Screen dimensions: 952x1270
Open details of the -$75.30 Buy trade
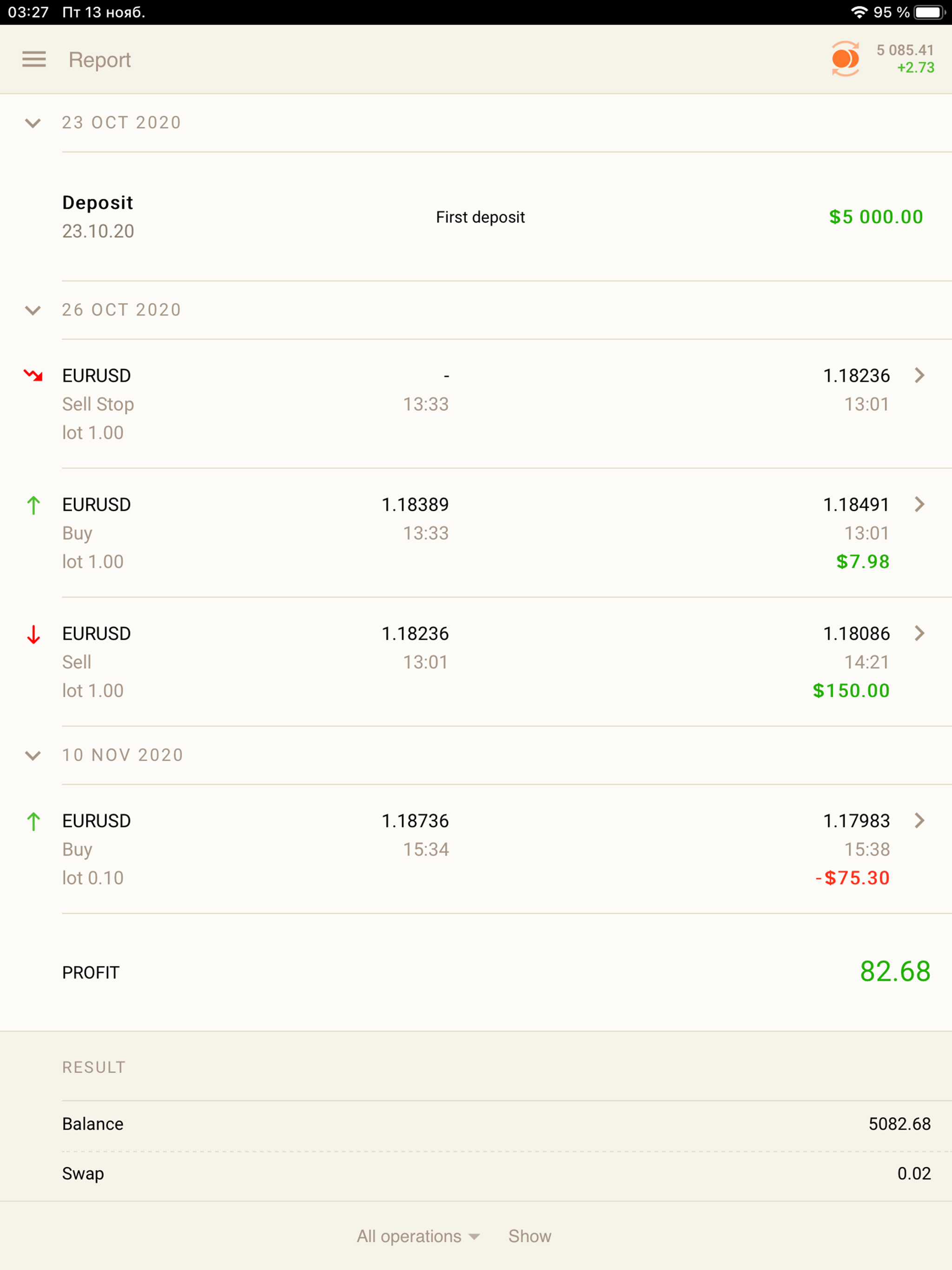[919, 820]
